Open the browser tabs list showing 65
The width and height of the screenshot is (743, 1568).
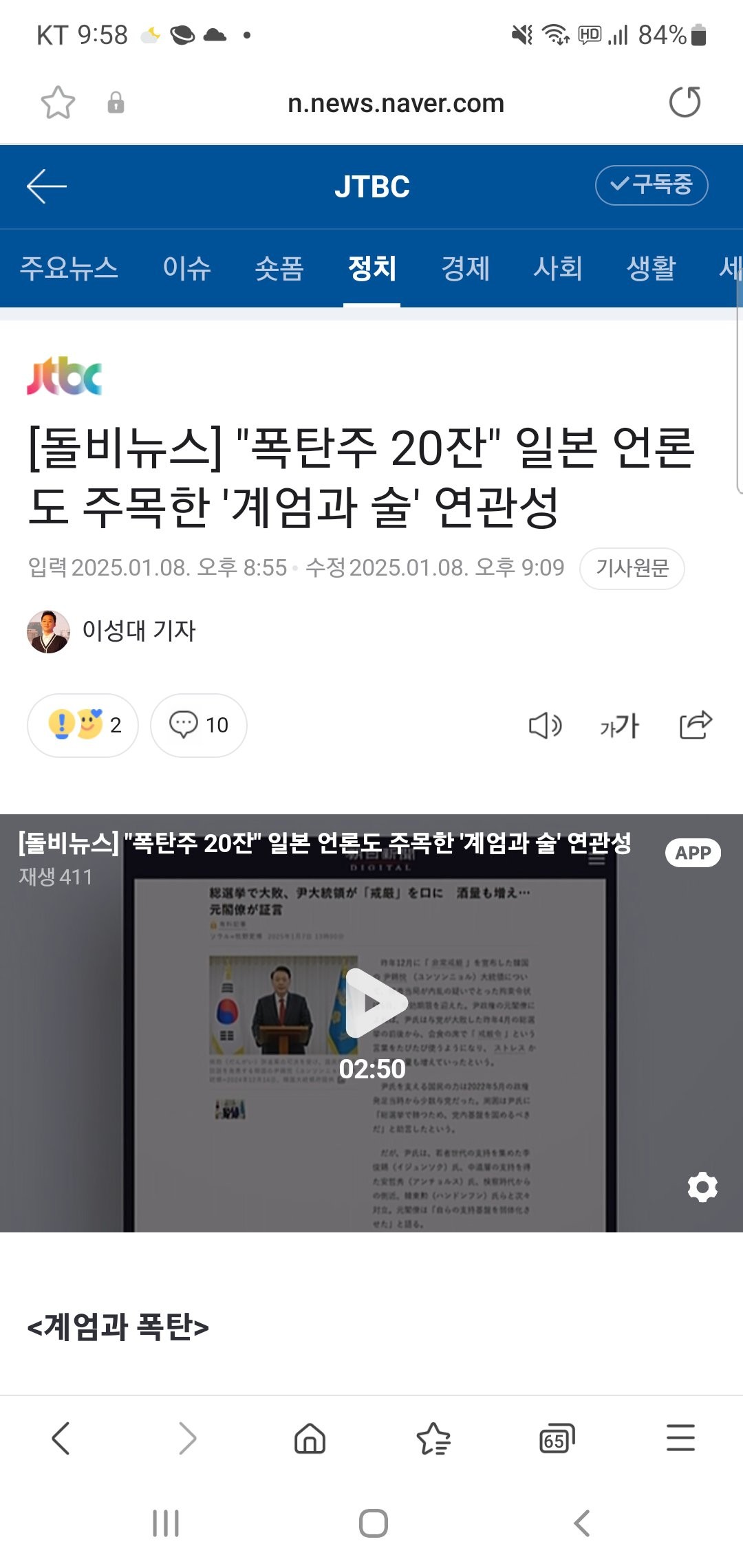click(x=557, y=1438)
